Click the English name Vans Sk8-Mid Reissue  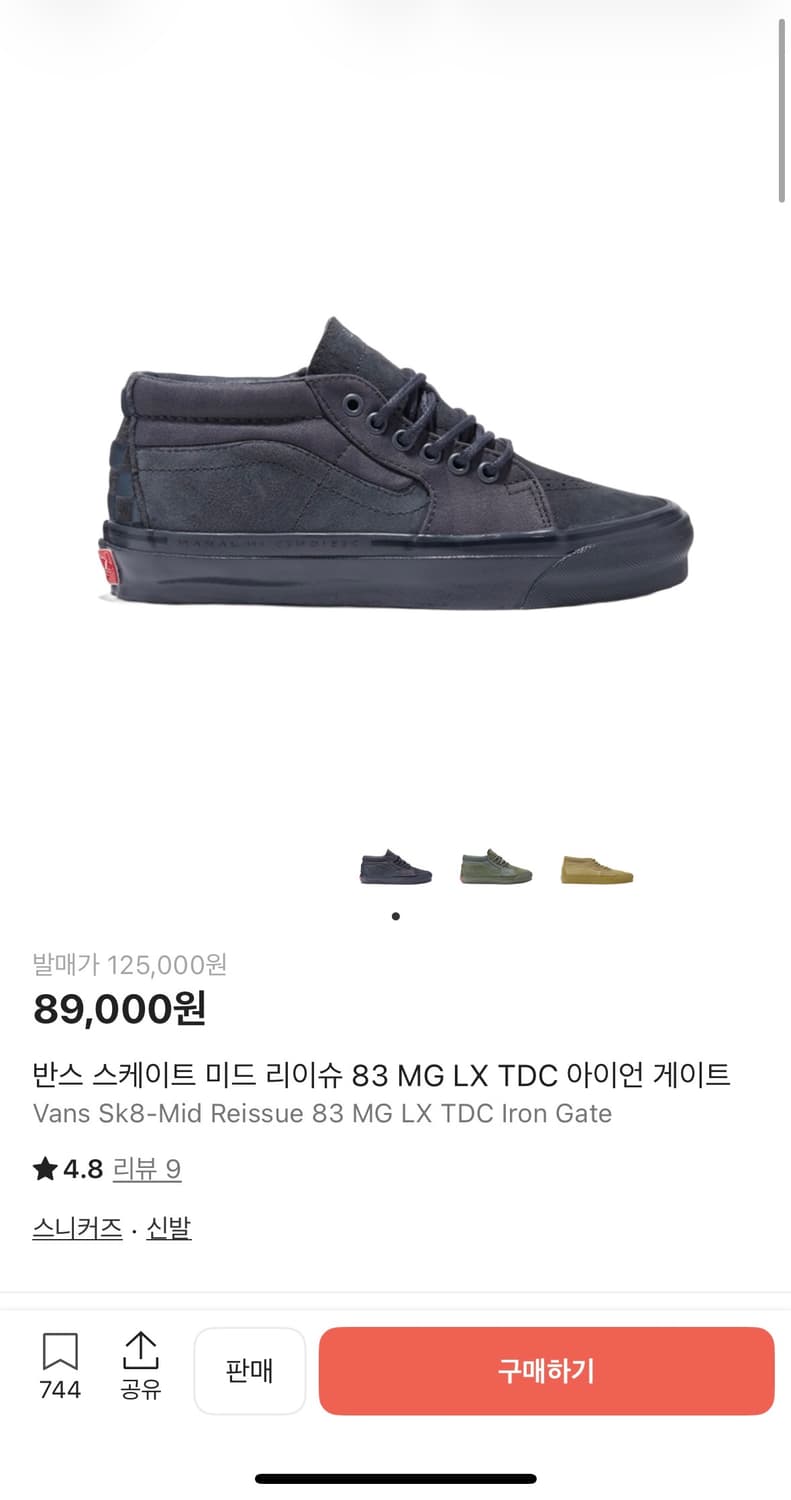pos(322,1113)
